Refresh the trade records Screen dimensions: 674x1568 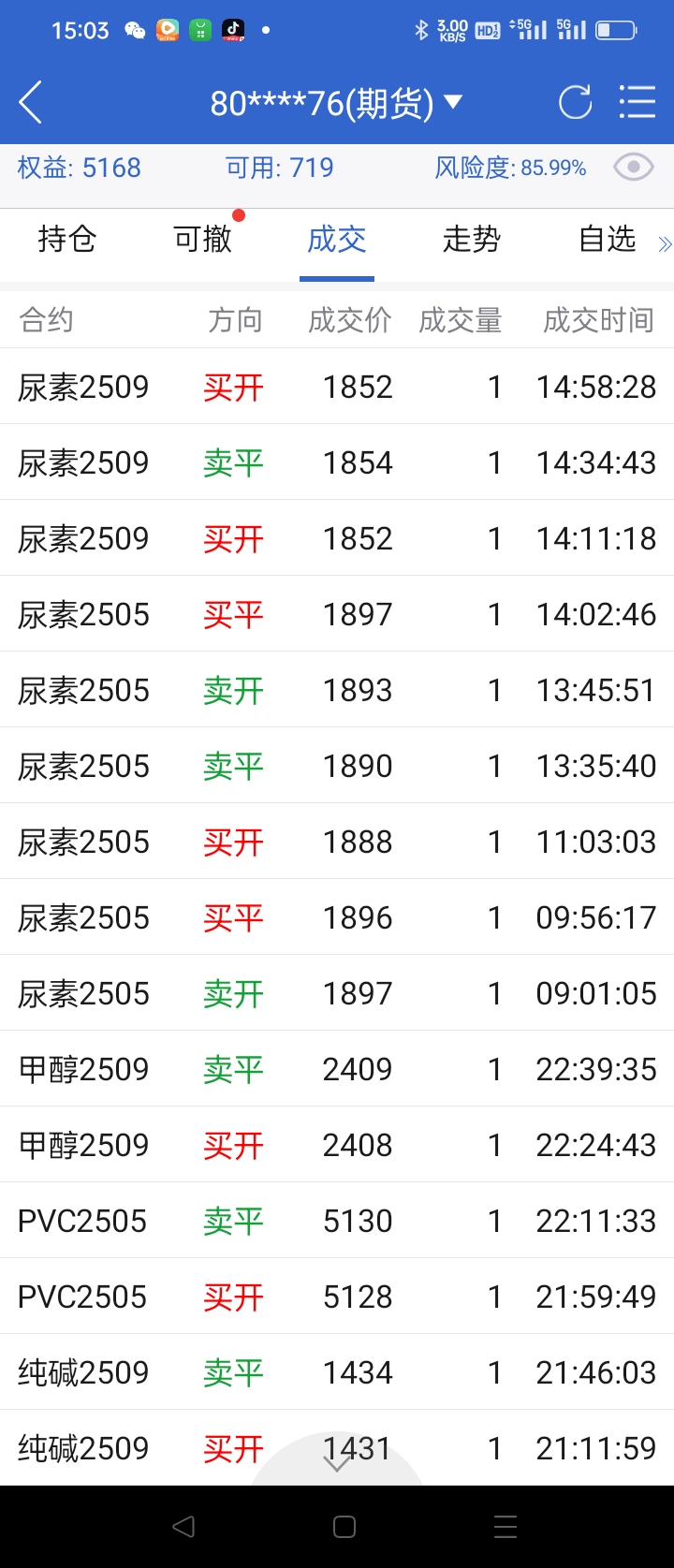click(x=575, y=102)
